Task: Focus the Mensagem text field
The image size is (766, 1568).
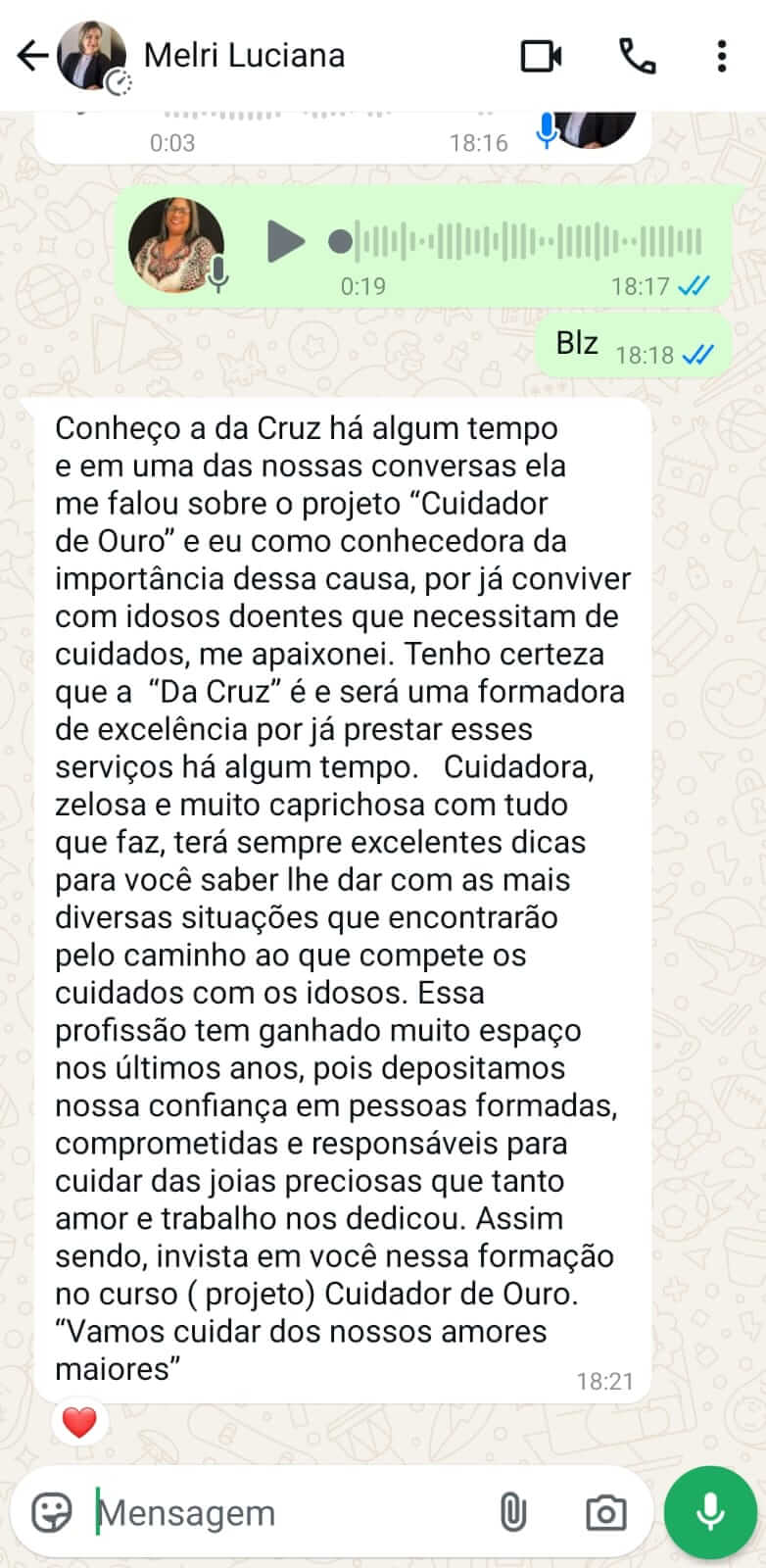Action: (x=284, y=1512)
